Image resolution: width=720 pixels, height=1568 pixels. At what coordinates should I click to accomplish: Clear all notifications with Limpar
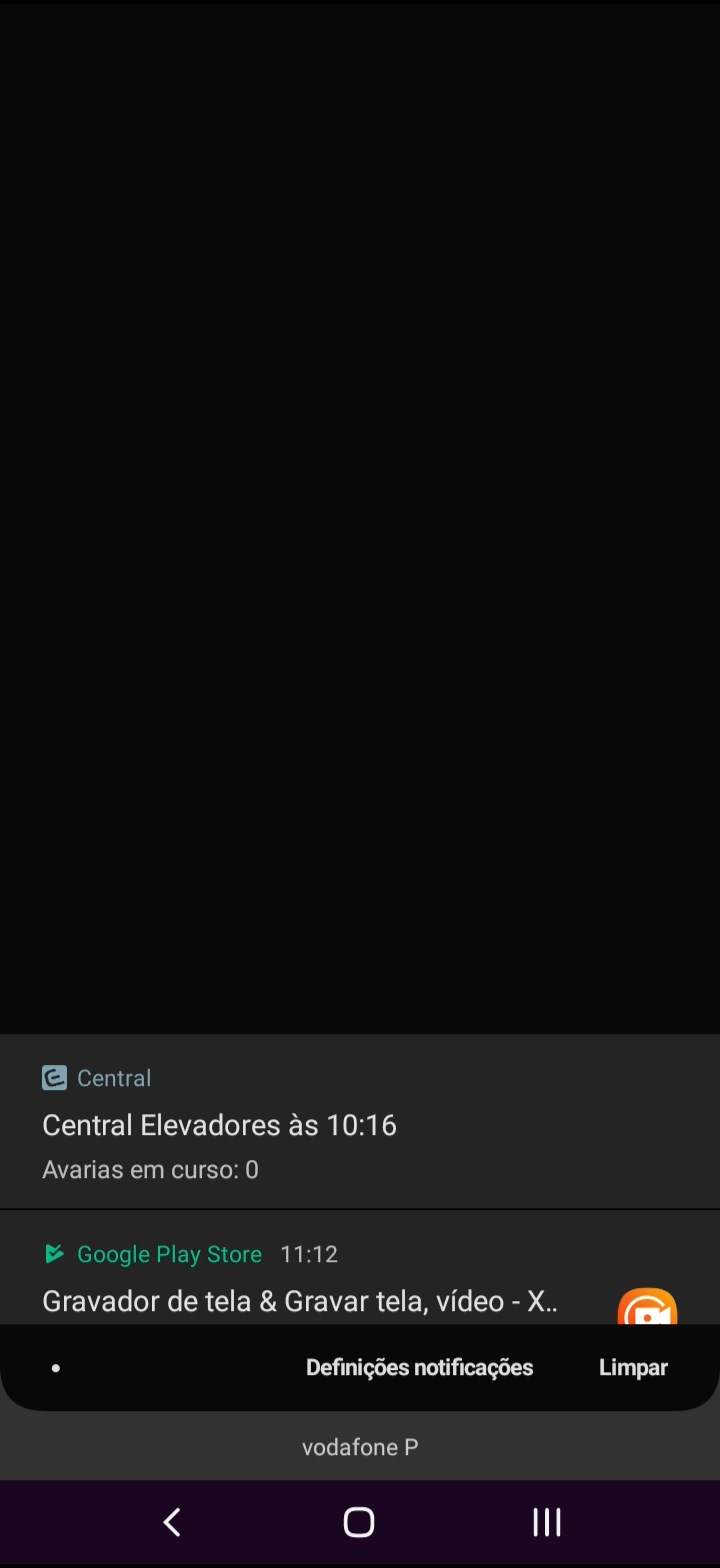point(633,1367)
